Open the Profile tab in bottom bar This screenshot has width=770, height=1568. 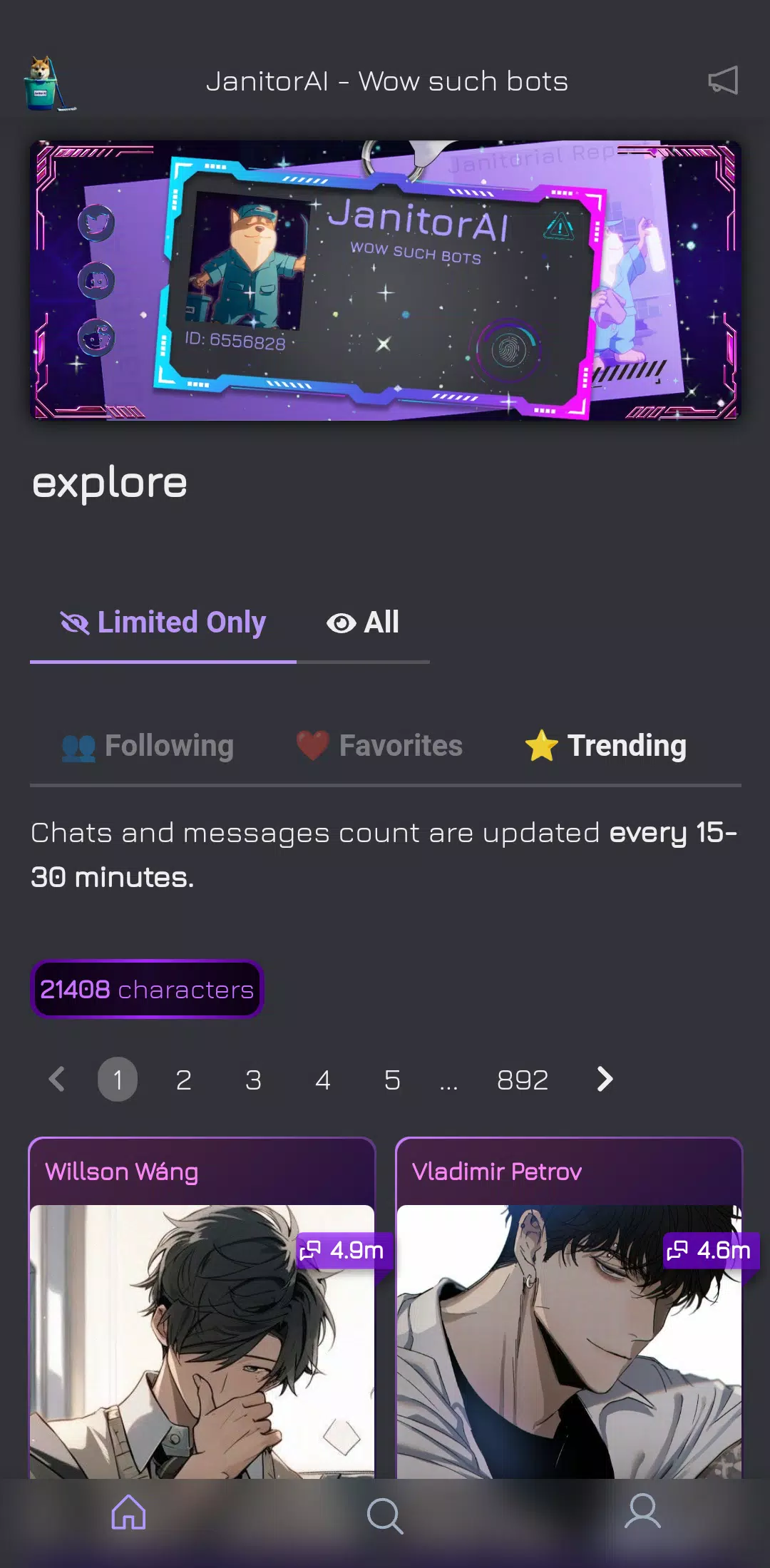tap(642, 1513)
